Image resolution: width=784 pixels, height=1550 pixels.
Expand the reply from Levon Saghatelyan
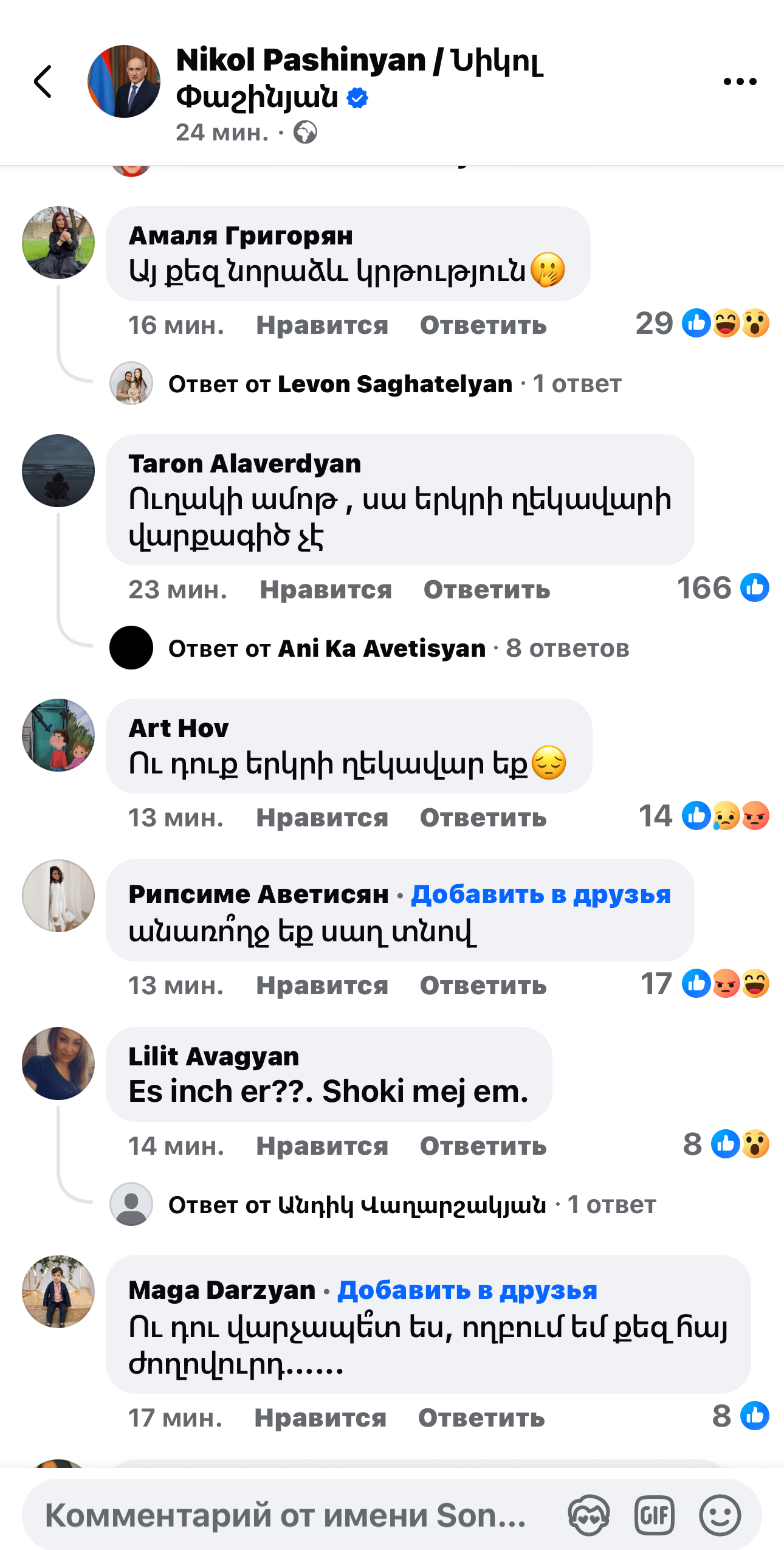tap(394, 384)
